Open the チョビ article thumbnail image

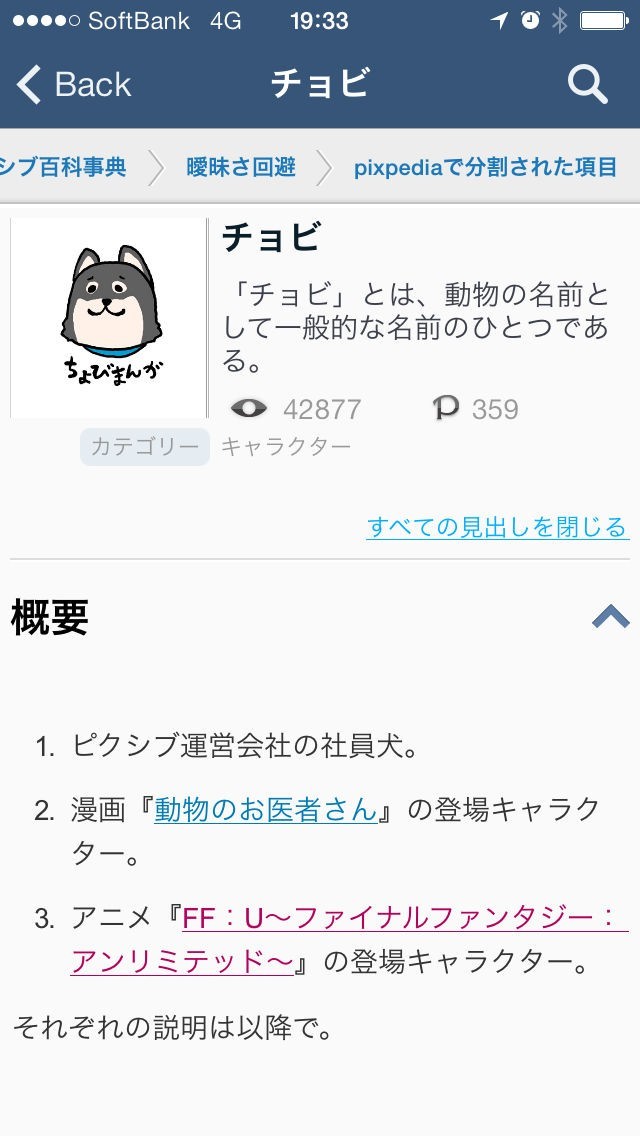108,317
